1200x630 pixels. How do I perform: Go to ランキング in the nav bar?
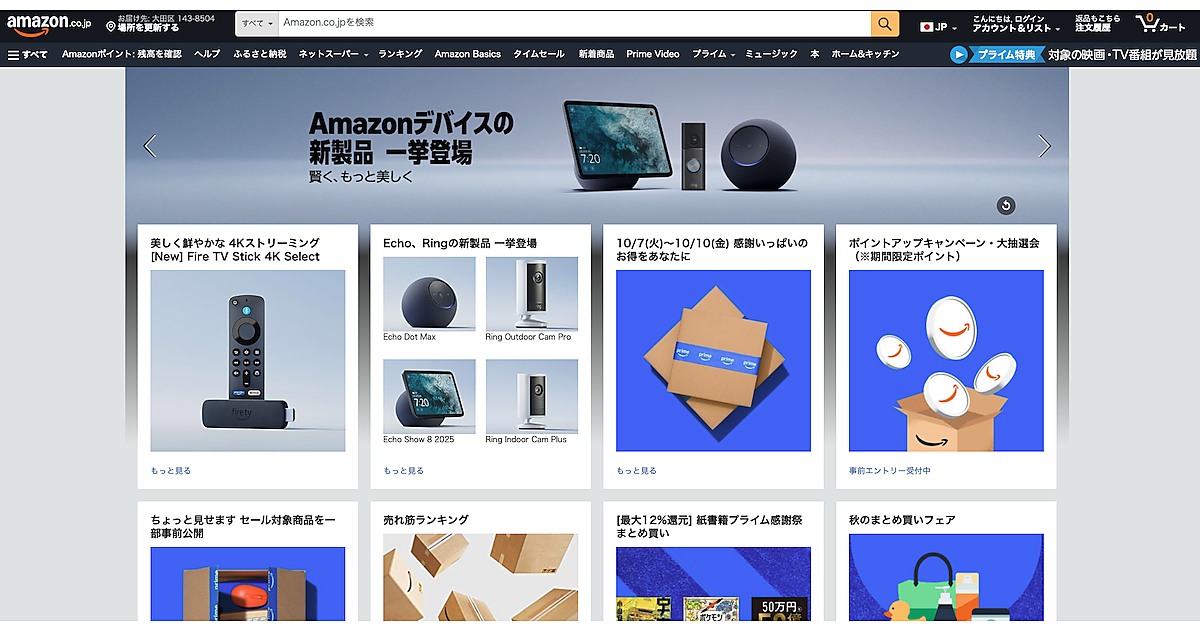click(x=400, y=54)
